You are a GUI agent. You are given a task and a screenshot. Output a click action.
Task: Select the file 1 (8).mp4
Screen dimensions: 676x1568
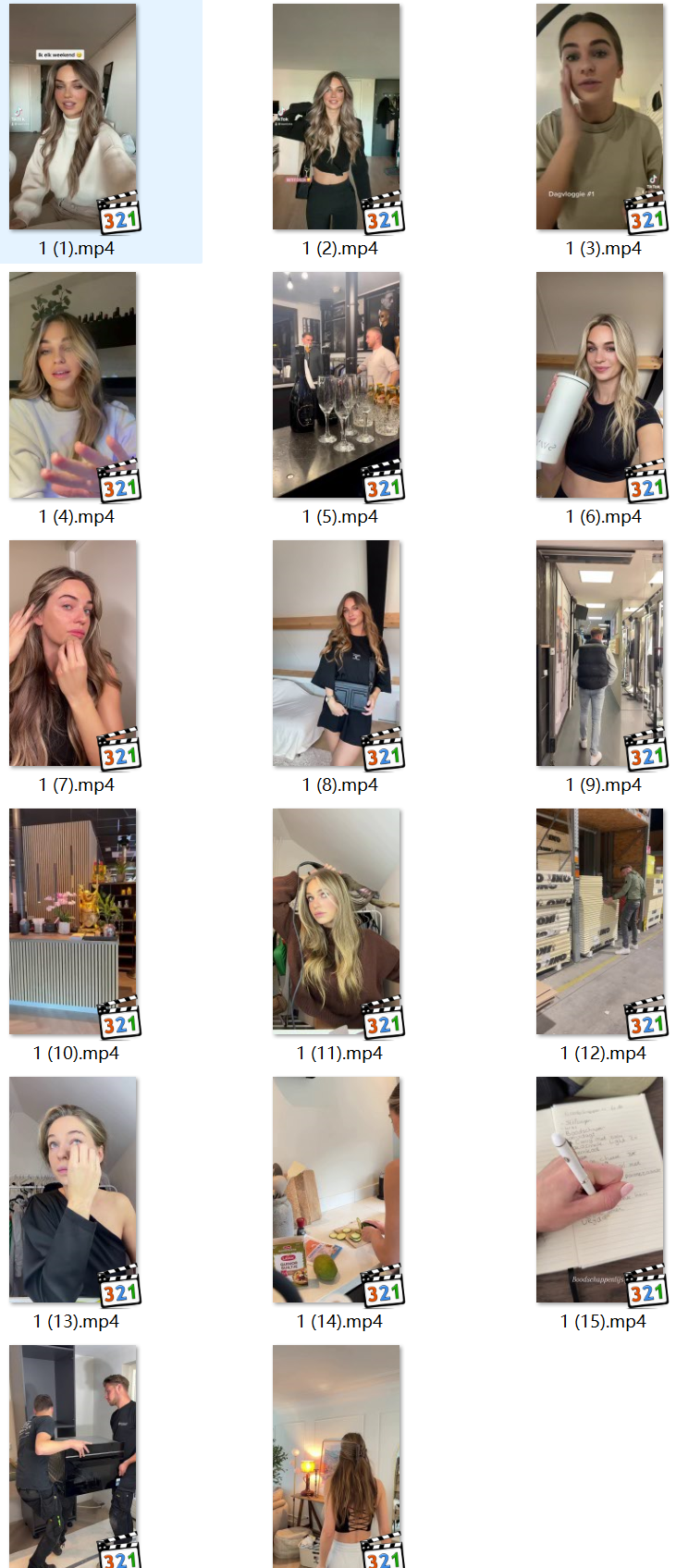[x=337, y=654]
